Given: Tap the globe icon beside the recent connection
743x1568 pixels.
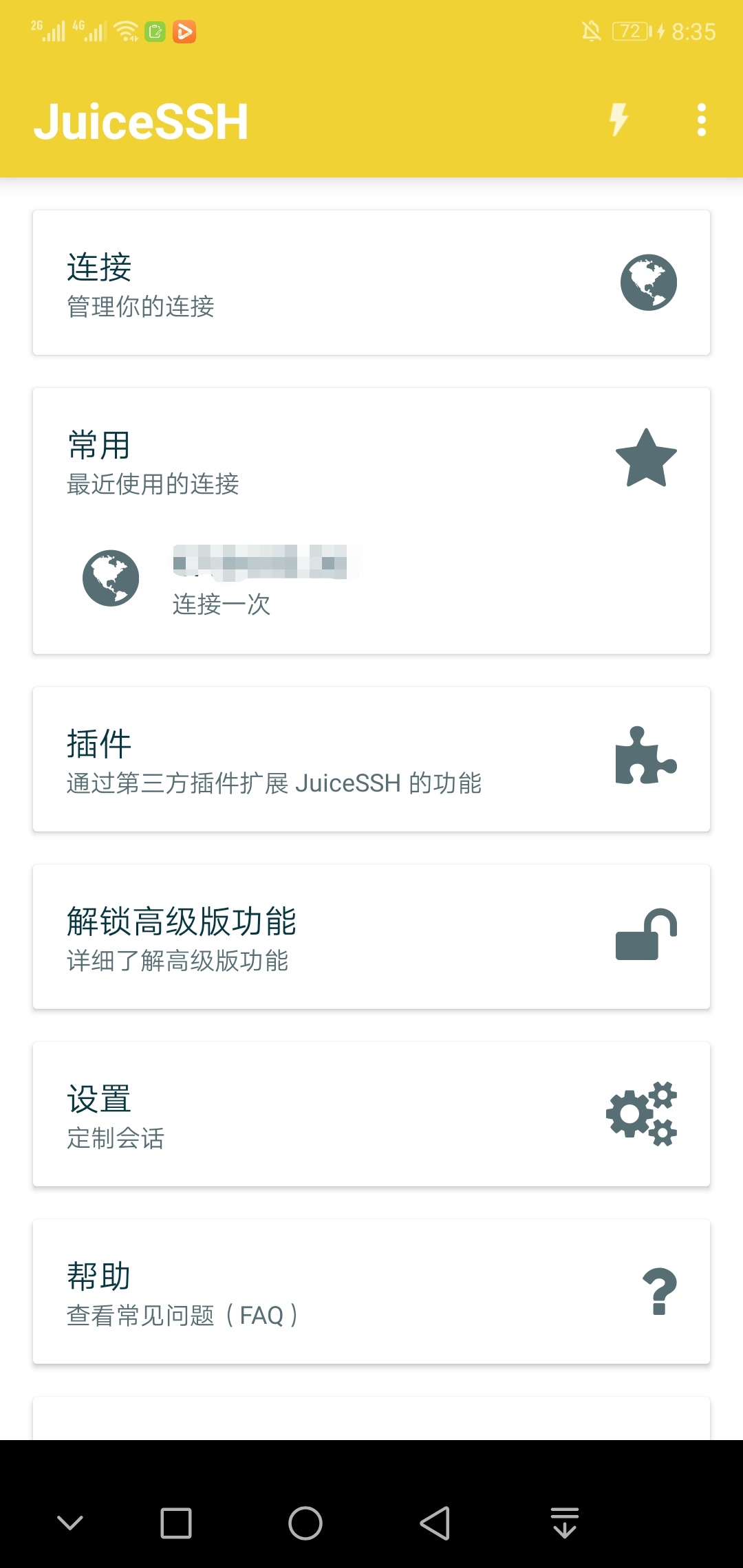Looking at the screenshot, I should [x=111, y=578].
